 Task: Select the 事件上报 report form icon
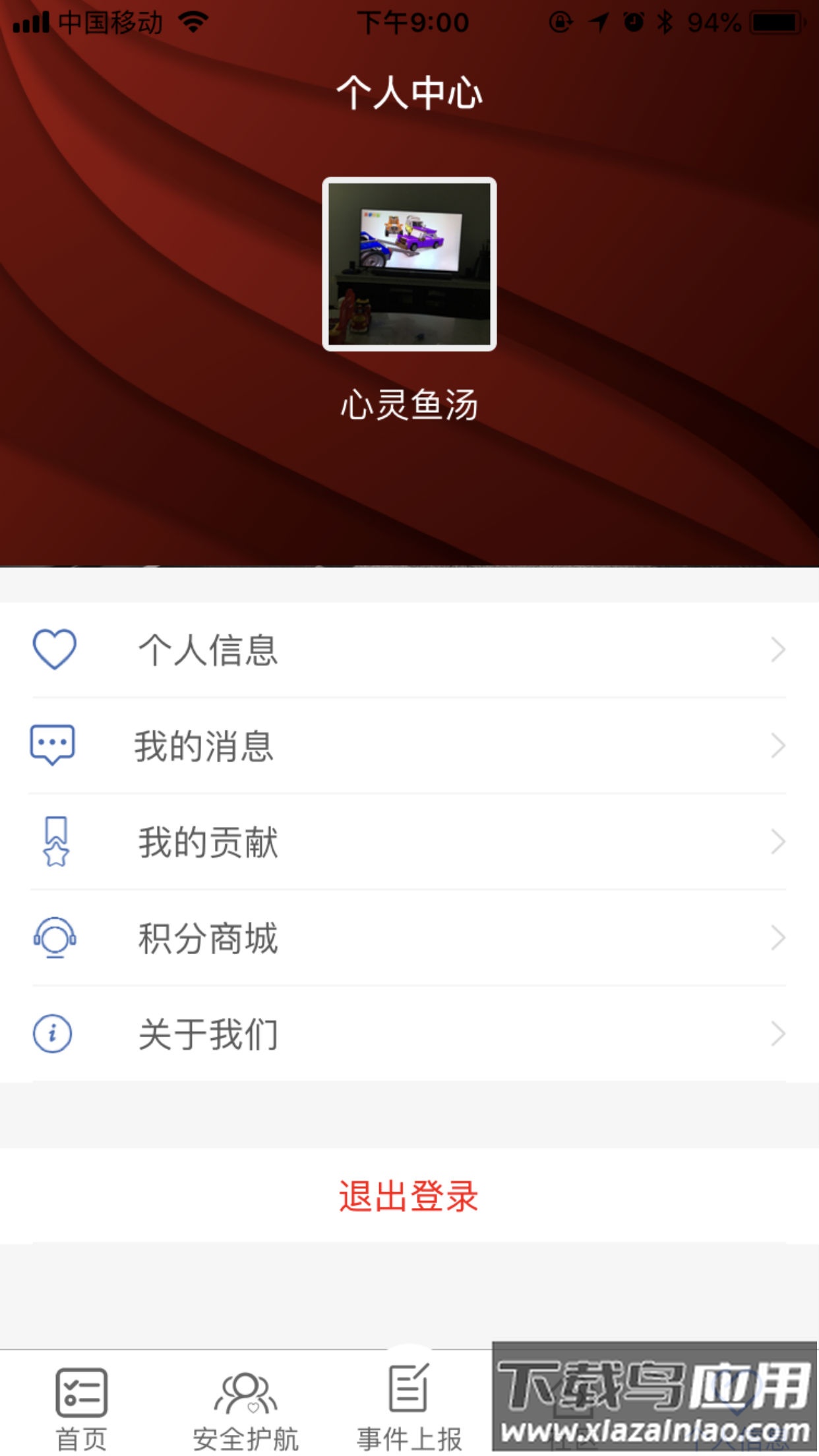pyautogui.click(x=409, y=1387)
